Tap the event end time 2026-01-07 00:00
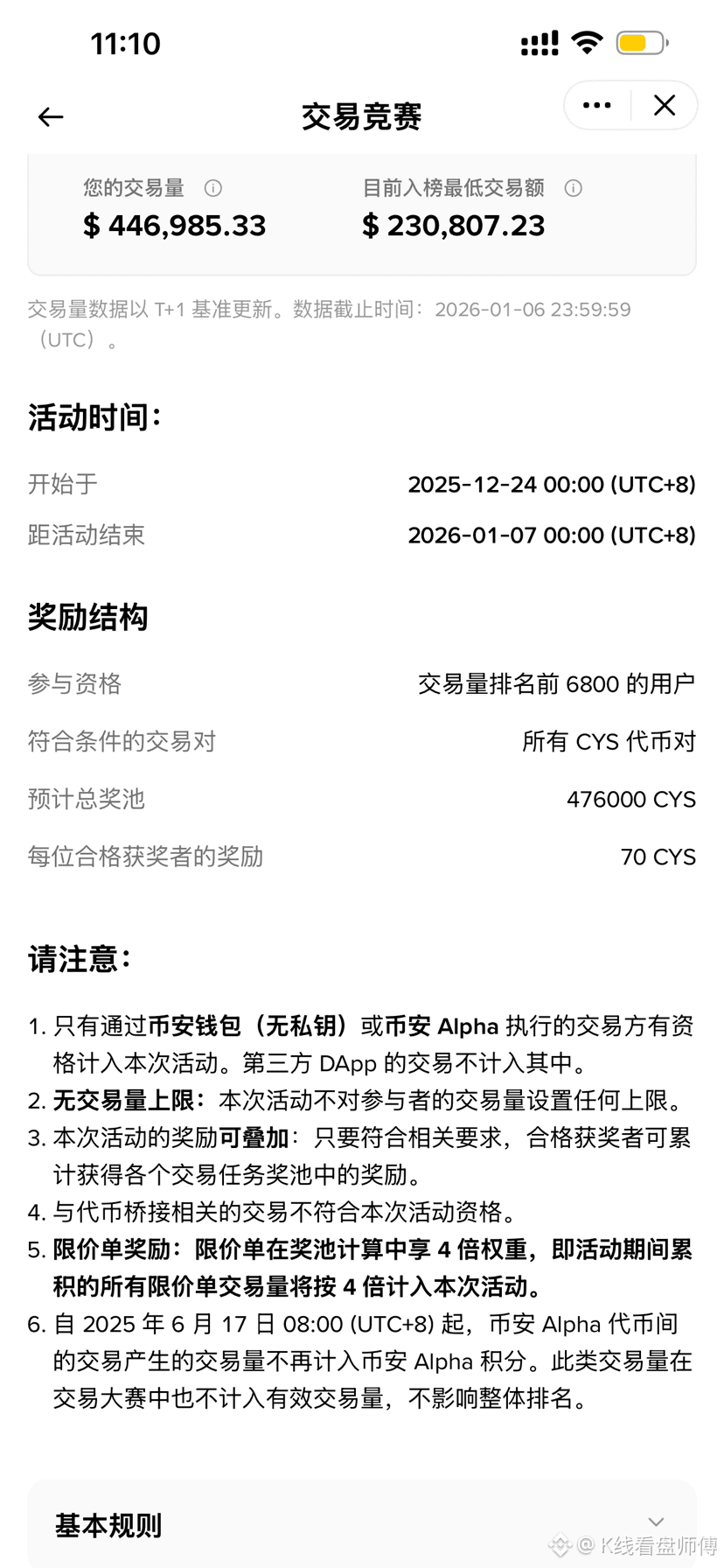This screenshot has height=1568, width=724. [553, 535]
